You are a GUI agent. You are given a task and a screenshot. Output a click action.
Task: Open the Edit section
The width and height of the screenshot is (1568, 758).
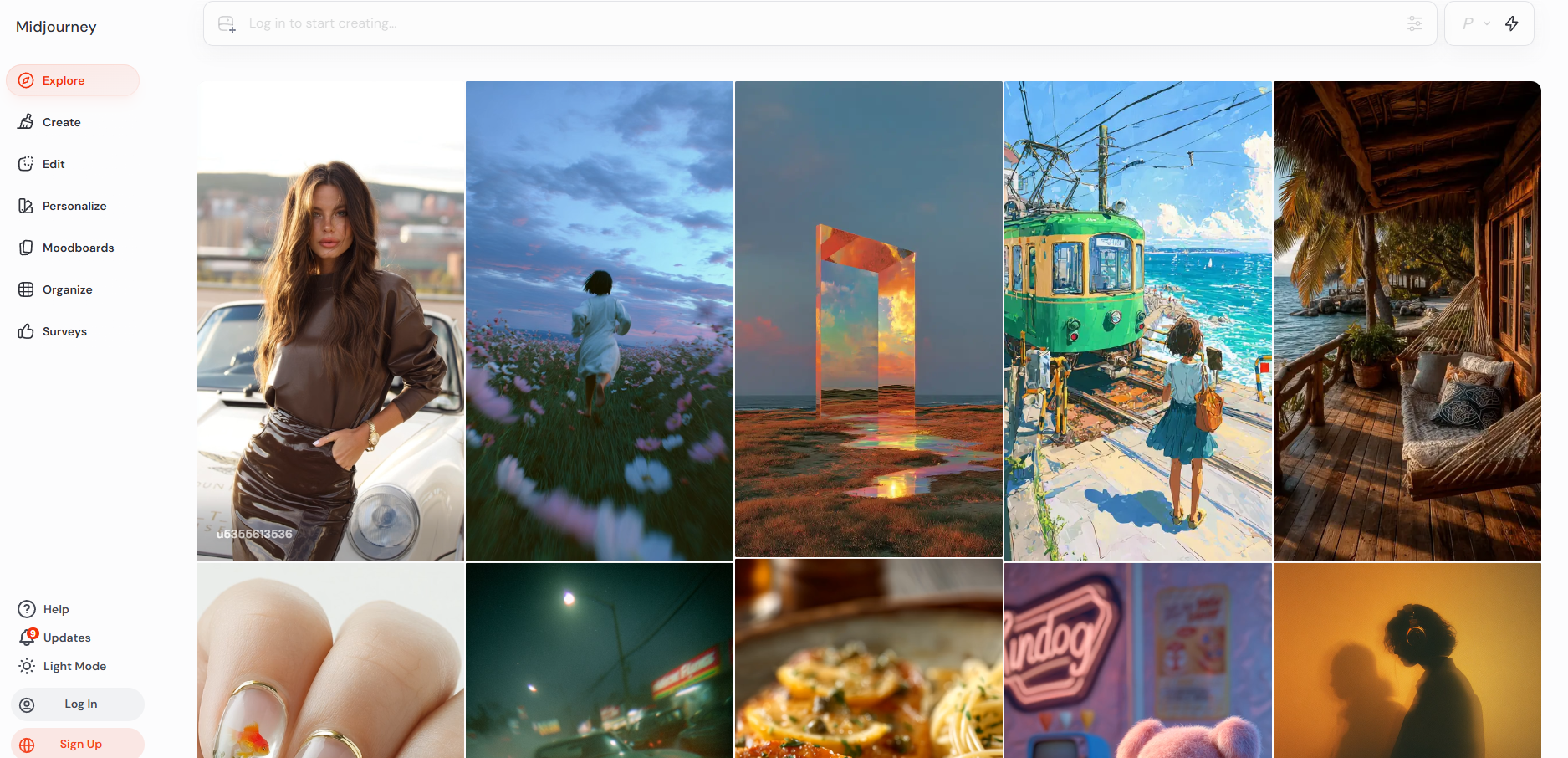coord(54,164)
